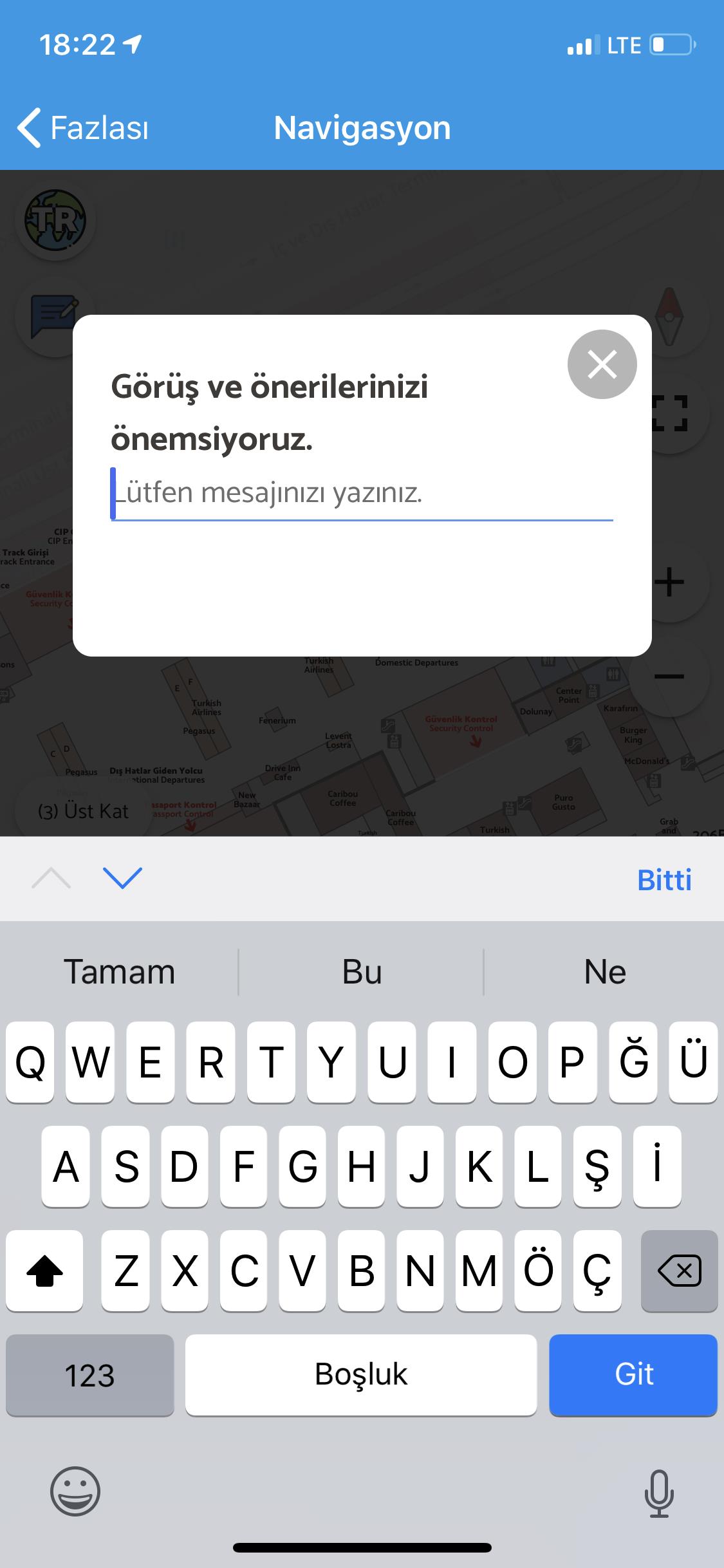
Task: Select the Tamam word suggestion
Action: pos(120,972)
